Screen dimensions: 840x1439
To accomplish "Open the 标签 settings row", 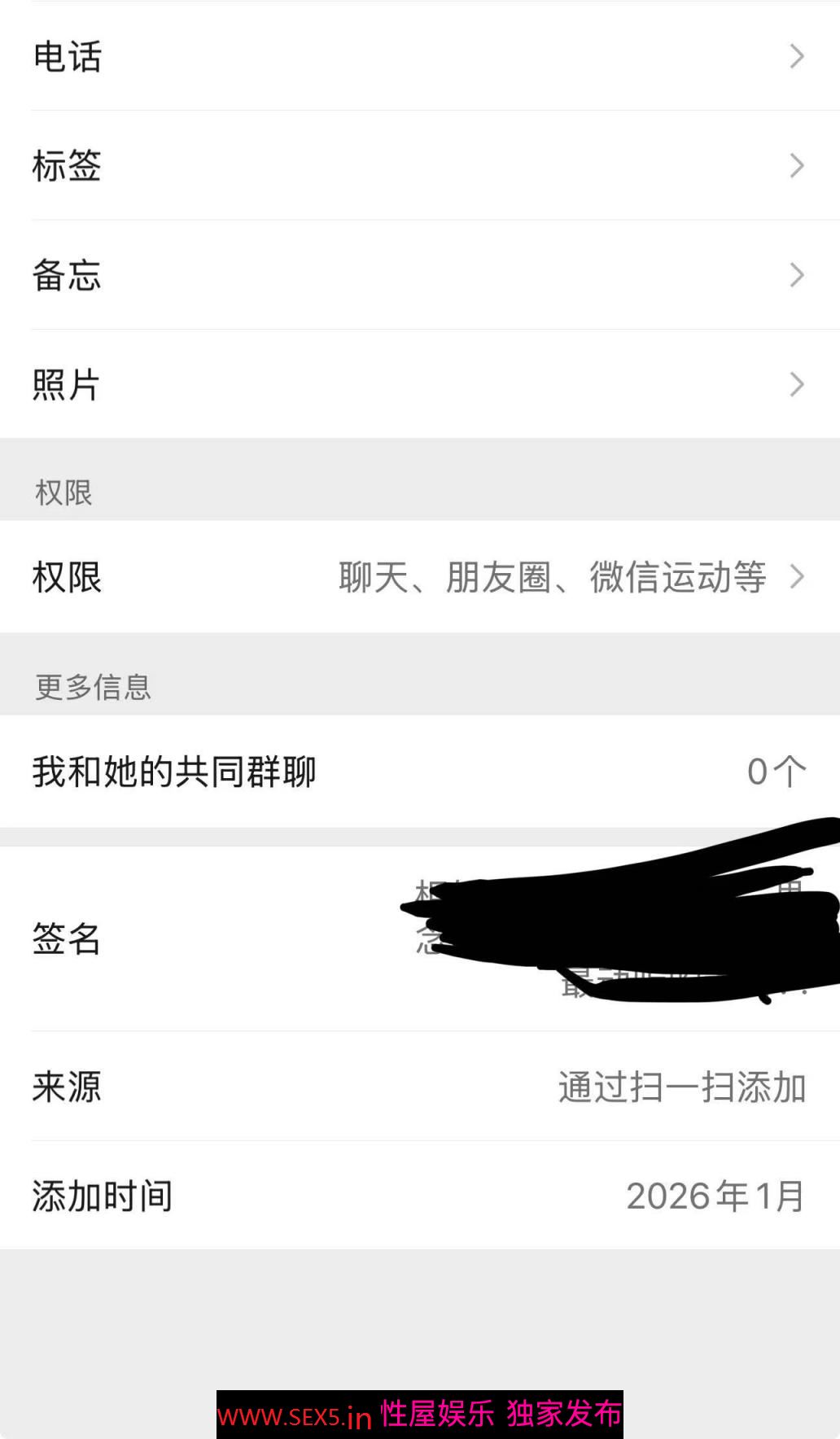I will 419,166.
